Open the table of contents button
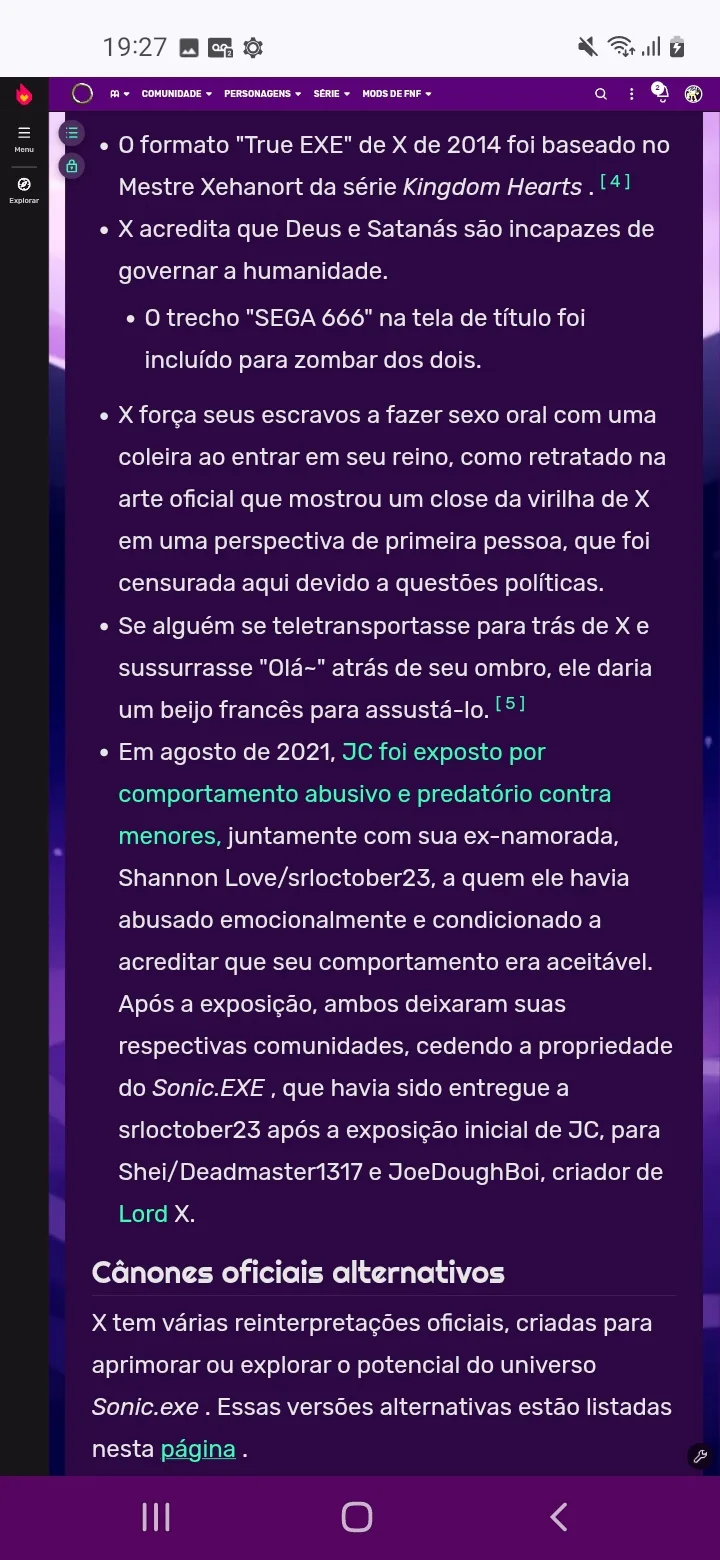Viewport: 720px width, 1560px height. pos(71,132)
